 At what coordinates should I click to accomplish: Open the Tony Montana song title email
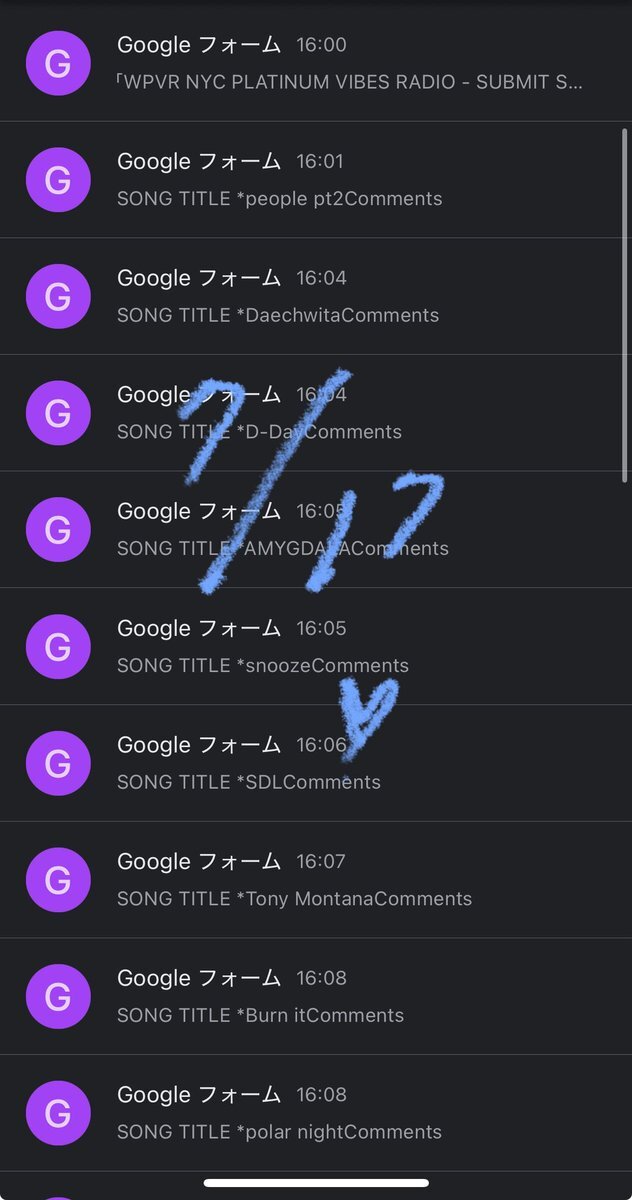pyautogui.click(x=316, y=880)
